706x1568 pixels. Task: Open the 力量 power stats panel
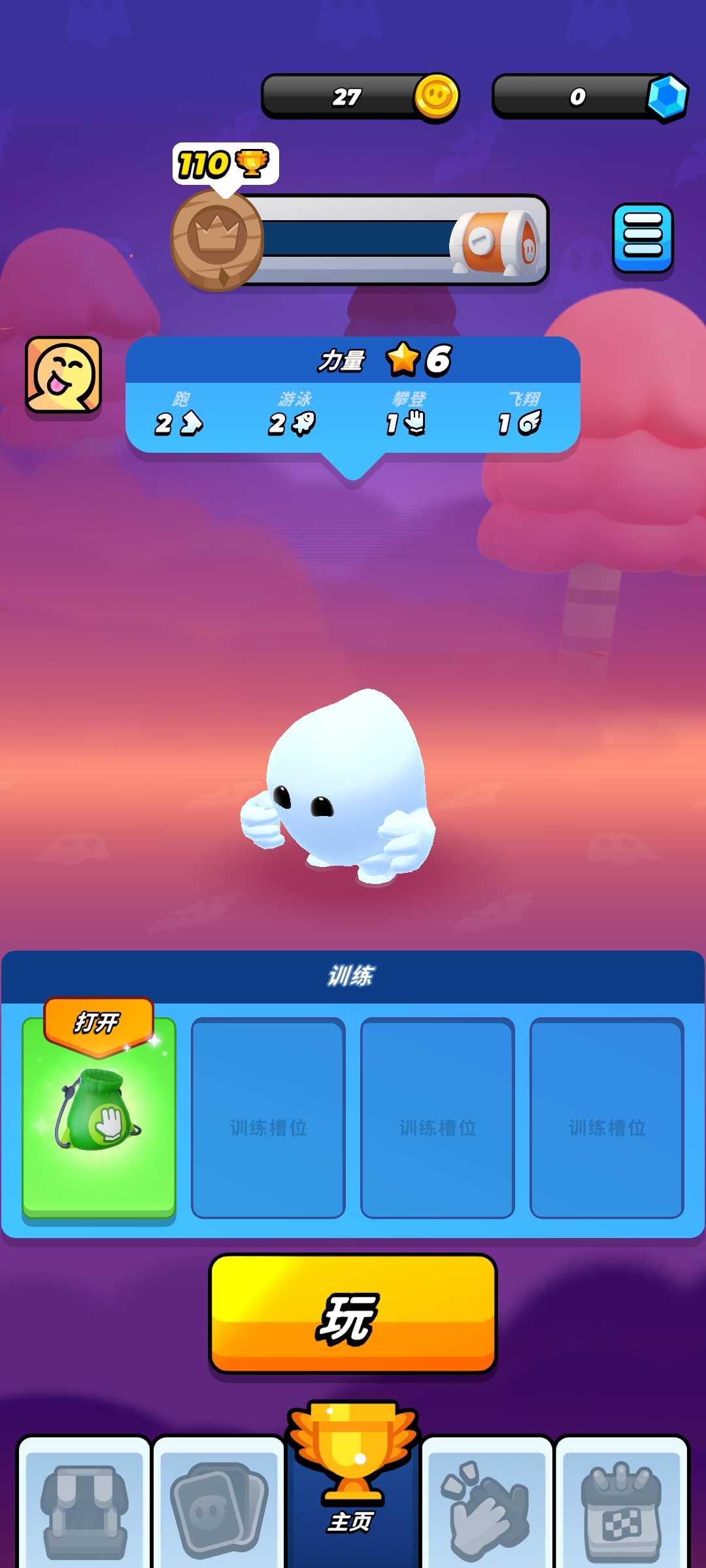(x=353, y=395)
